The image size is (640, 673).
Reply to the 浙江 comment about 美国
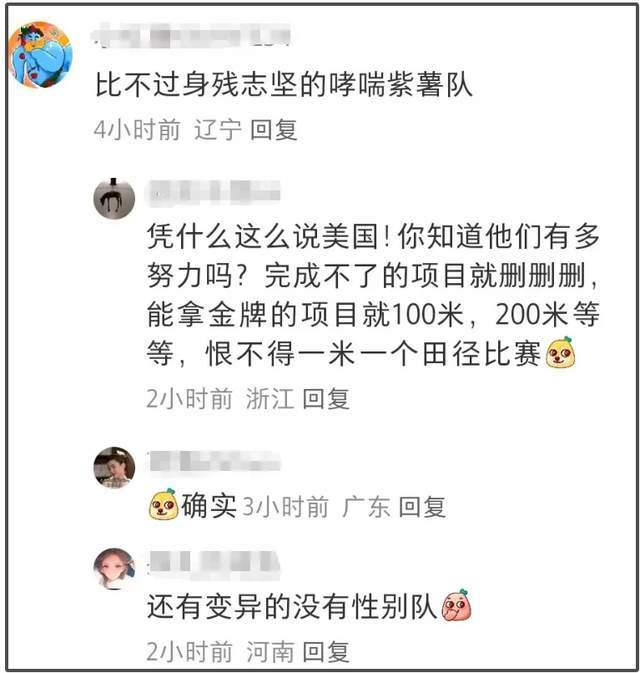[x=326, y=400]
